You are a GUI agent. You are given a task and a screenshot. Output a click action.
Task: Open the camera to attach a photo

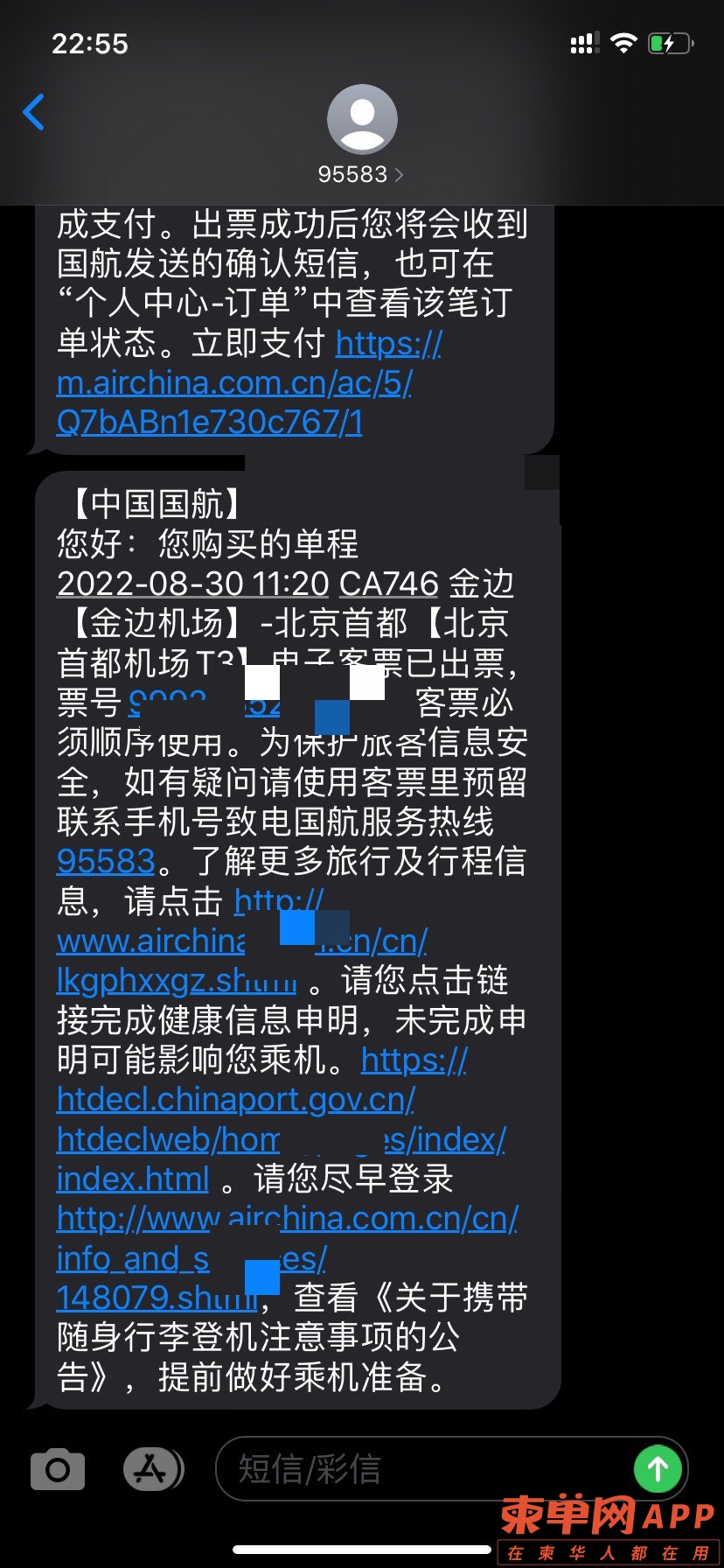tap(58, 1469)
